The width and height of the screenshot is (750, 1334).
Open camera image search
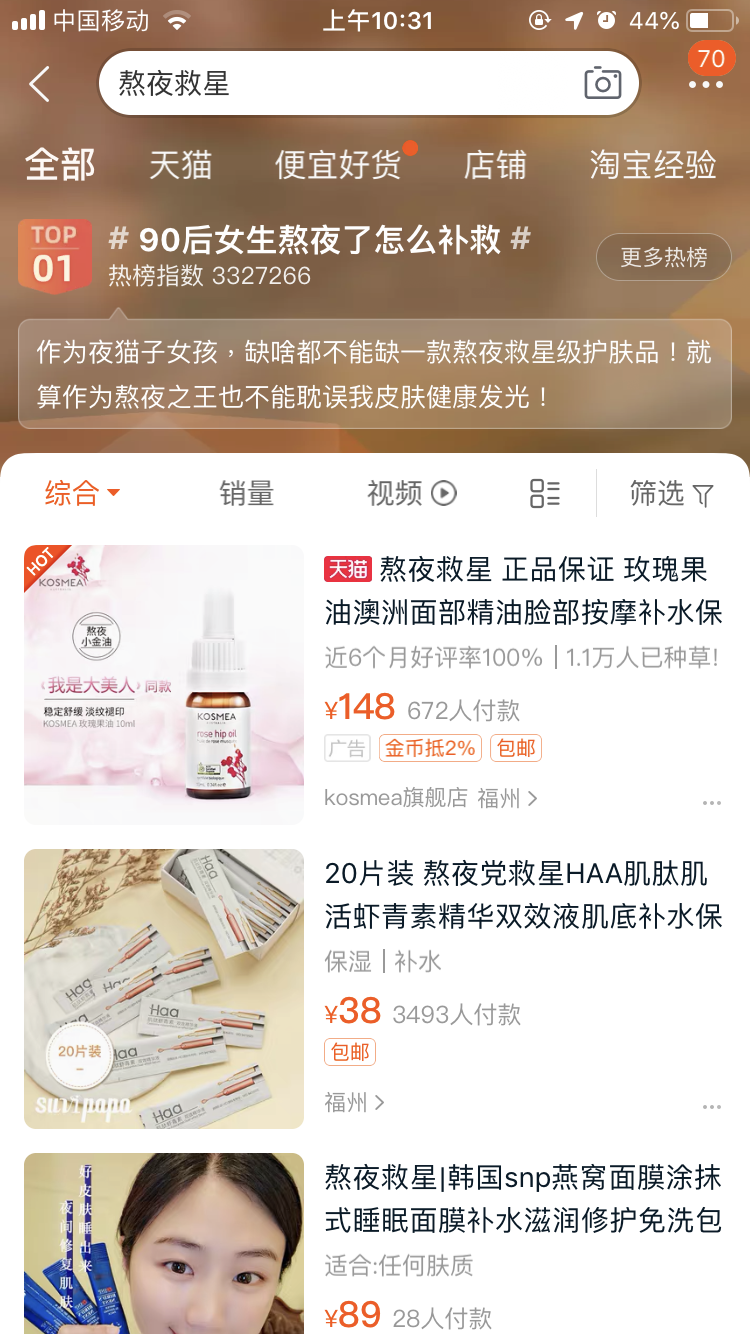602,84
